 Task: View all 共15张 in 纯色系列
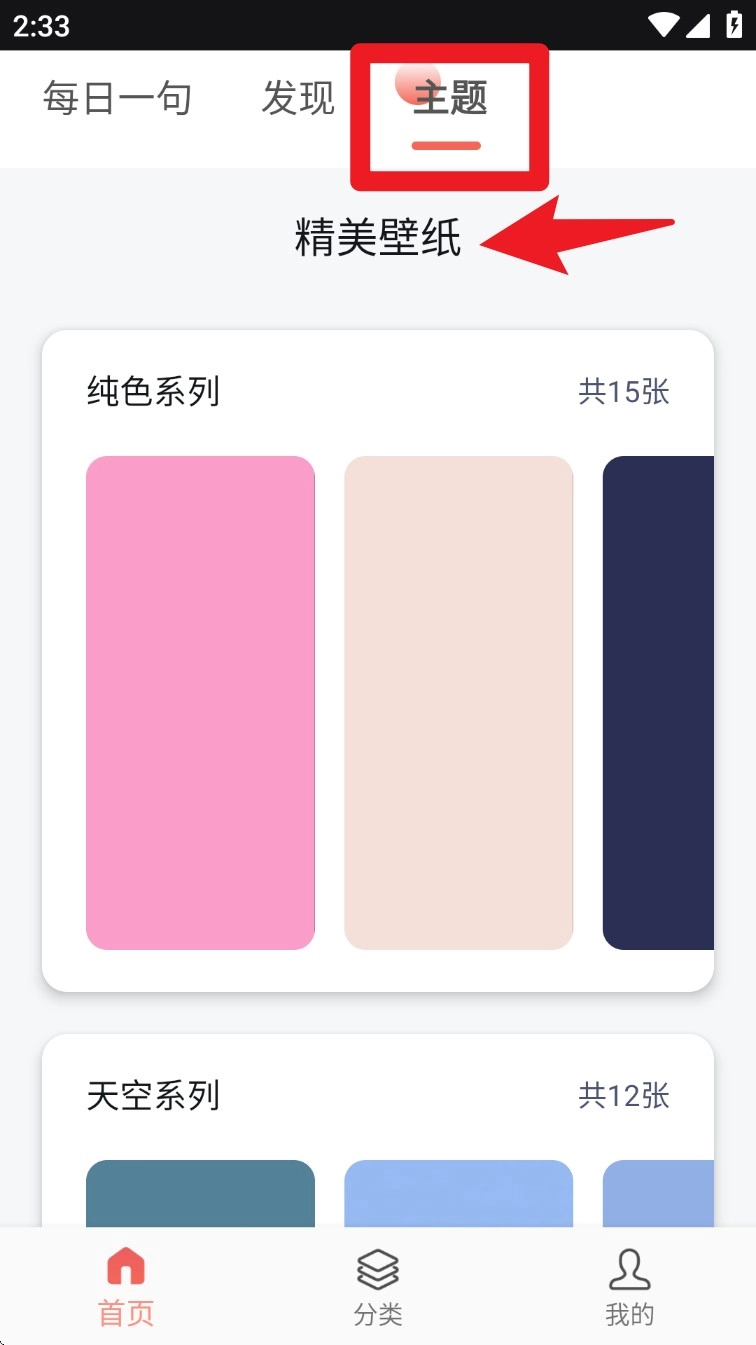pyautogui.click(x=623, y=391)
